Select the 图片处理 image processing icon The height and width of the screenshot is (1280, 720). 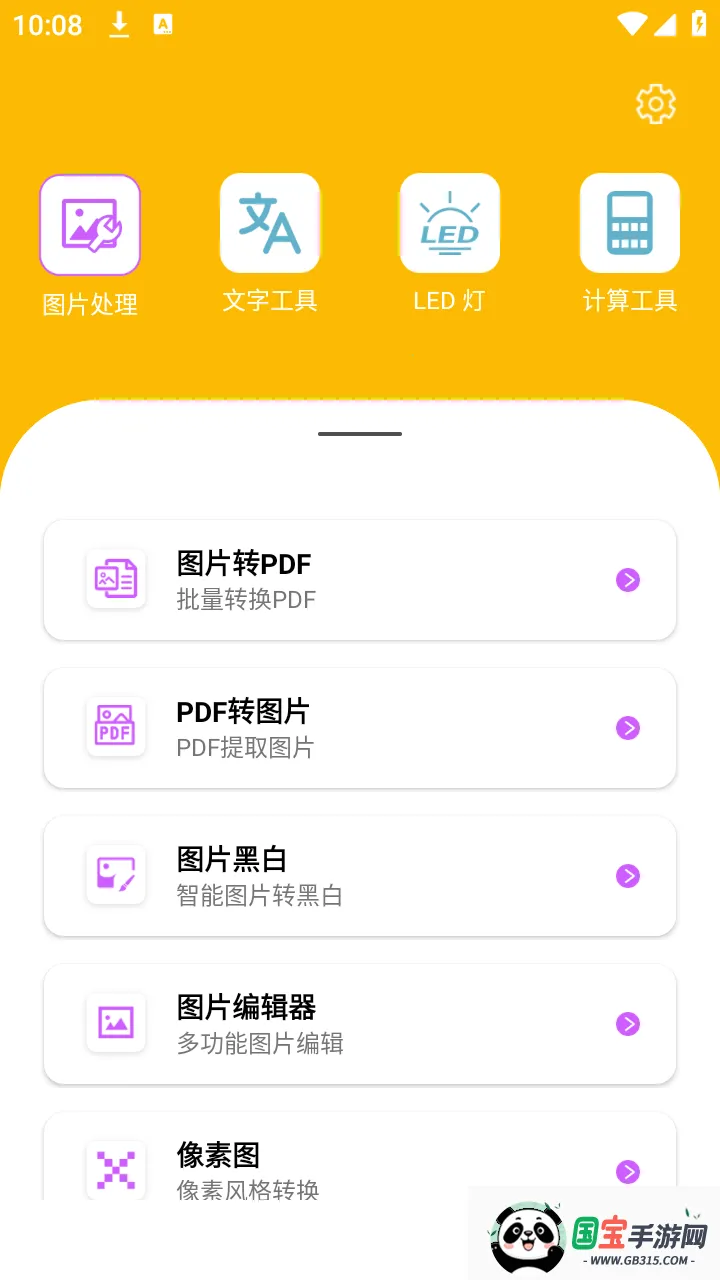[x=90, y=222]
